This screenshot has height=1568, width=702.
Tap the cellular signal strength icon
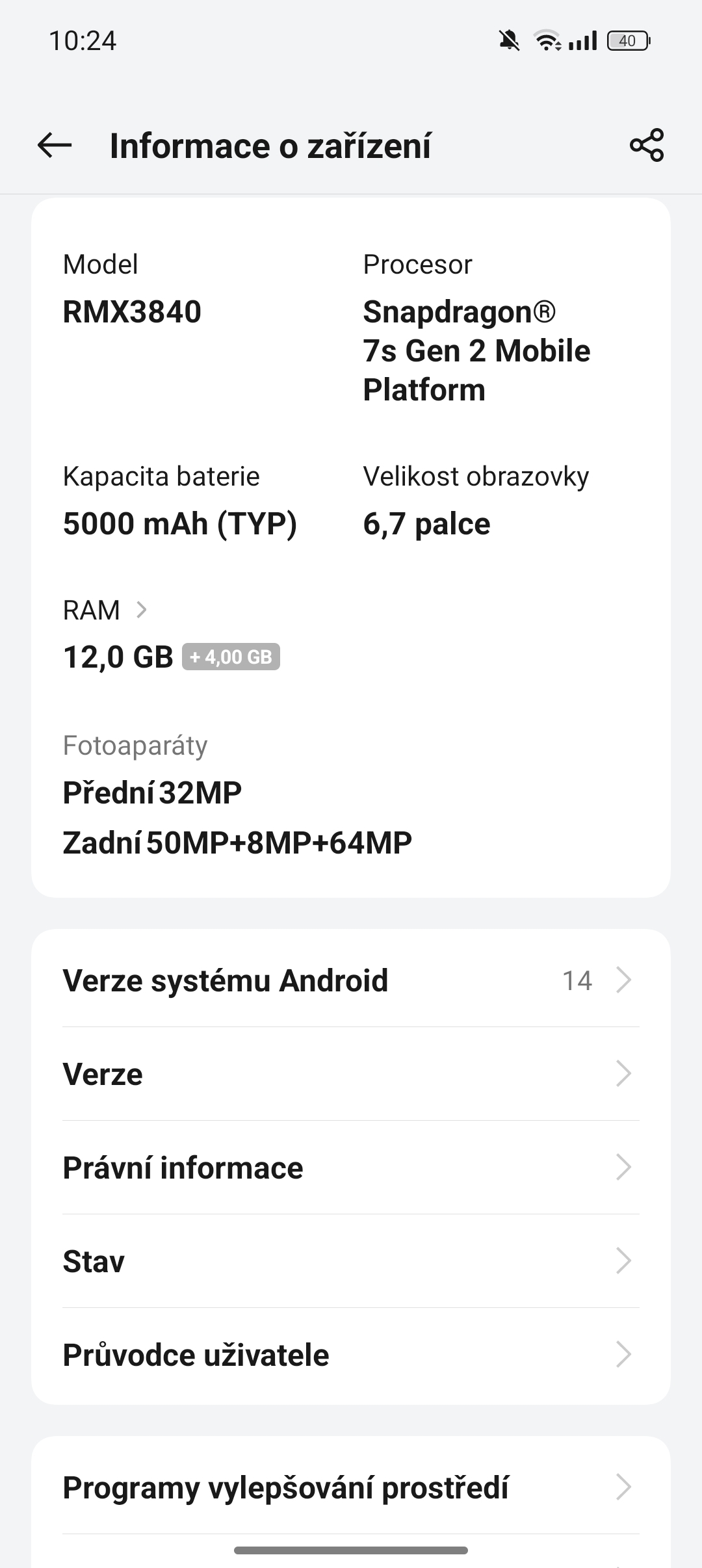(582, 41)
